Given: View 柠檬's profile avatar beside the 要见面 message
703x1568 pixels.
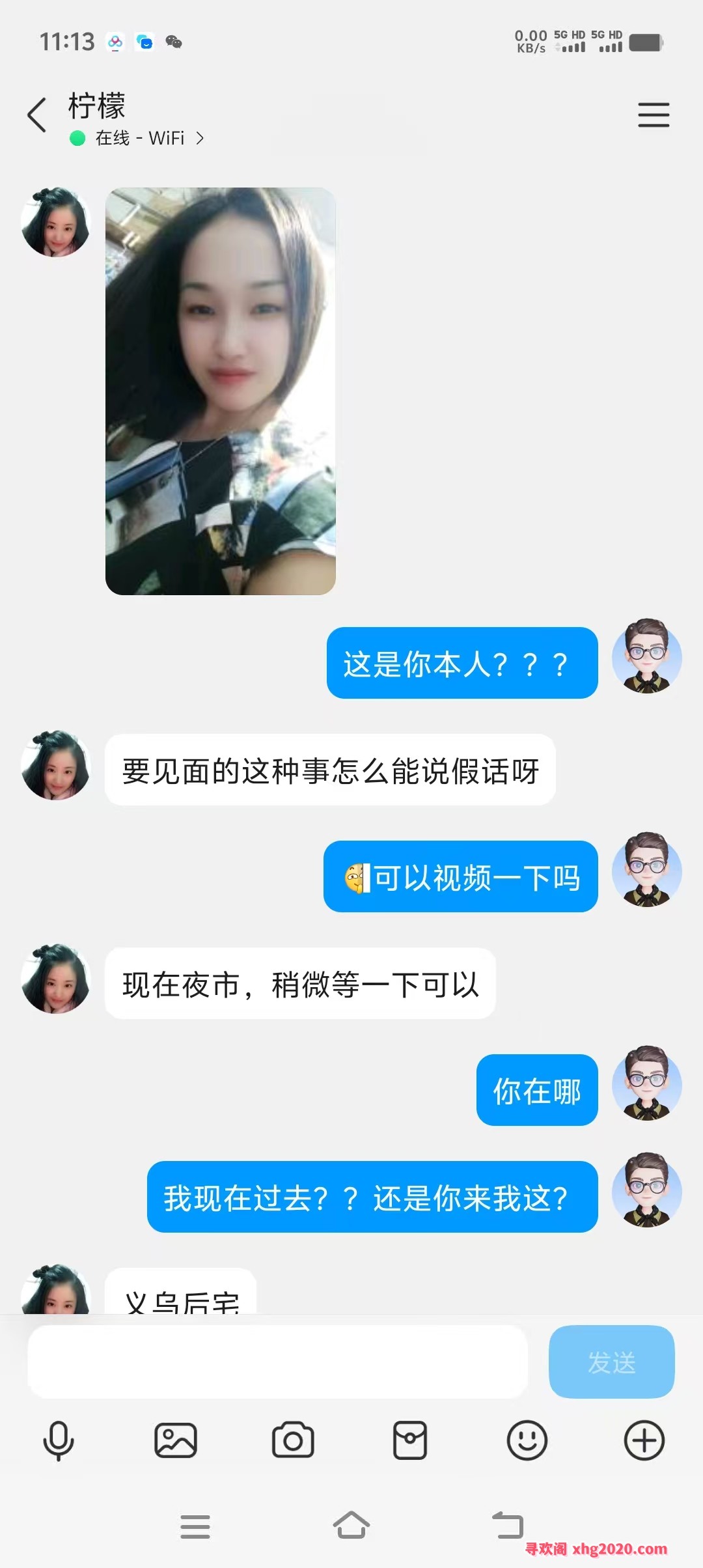Looking at the screenshot, I should pos(56,765).
